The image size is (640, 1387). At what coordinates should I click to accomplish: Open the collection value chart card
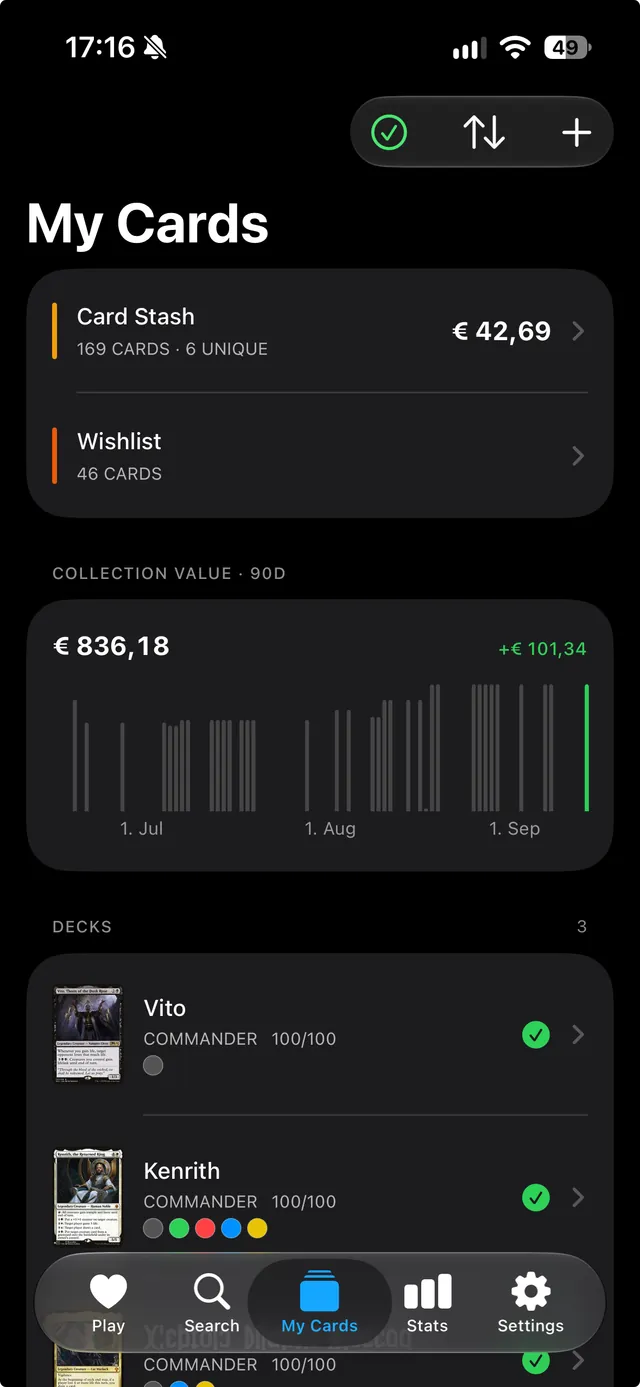(320, 735)
